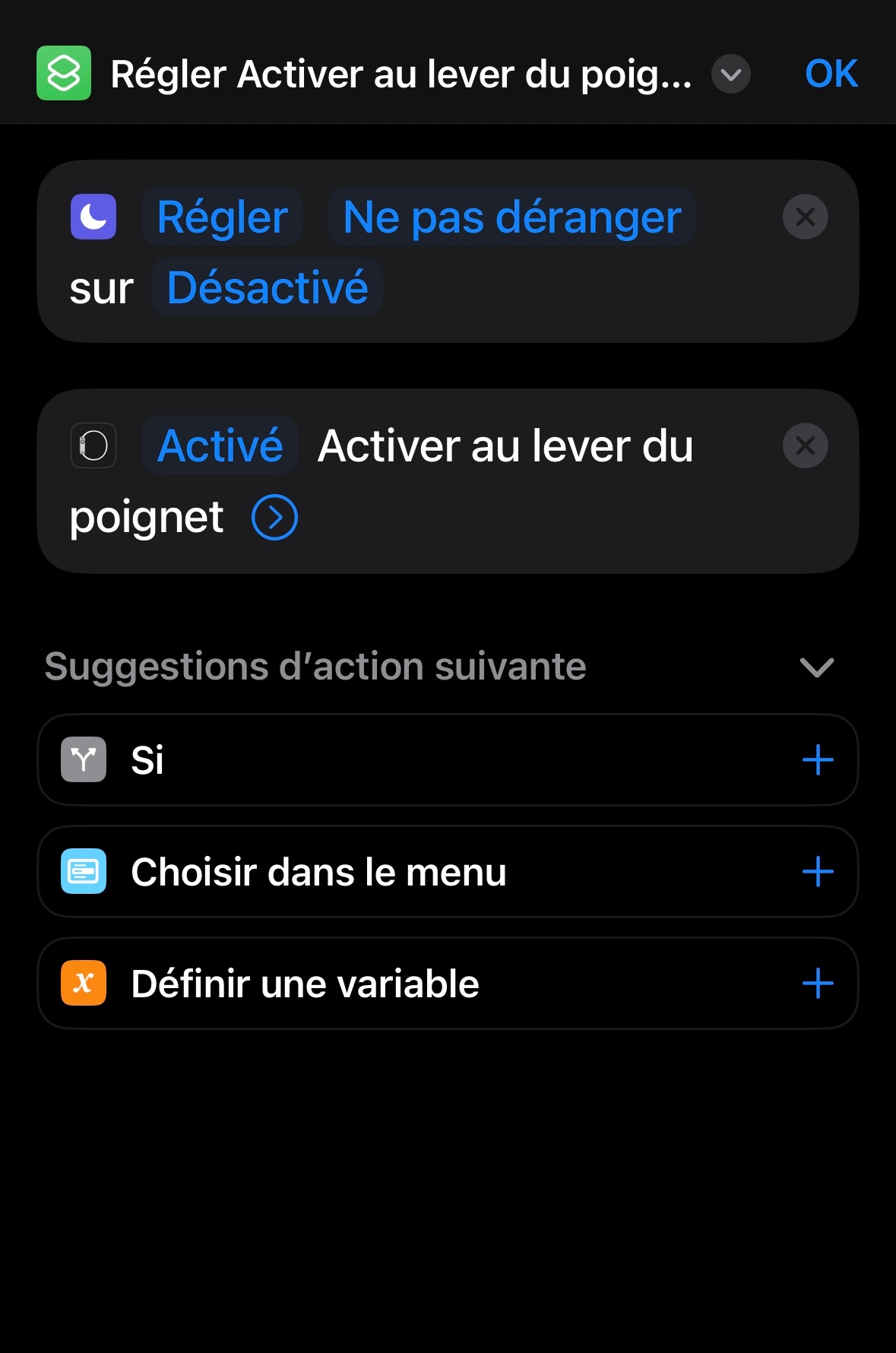
Task: Add the Choisir dans le menu action
Action: click(x=818, y=872)
